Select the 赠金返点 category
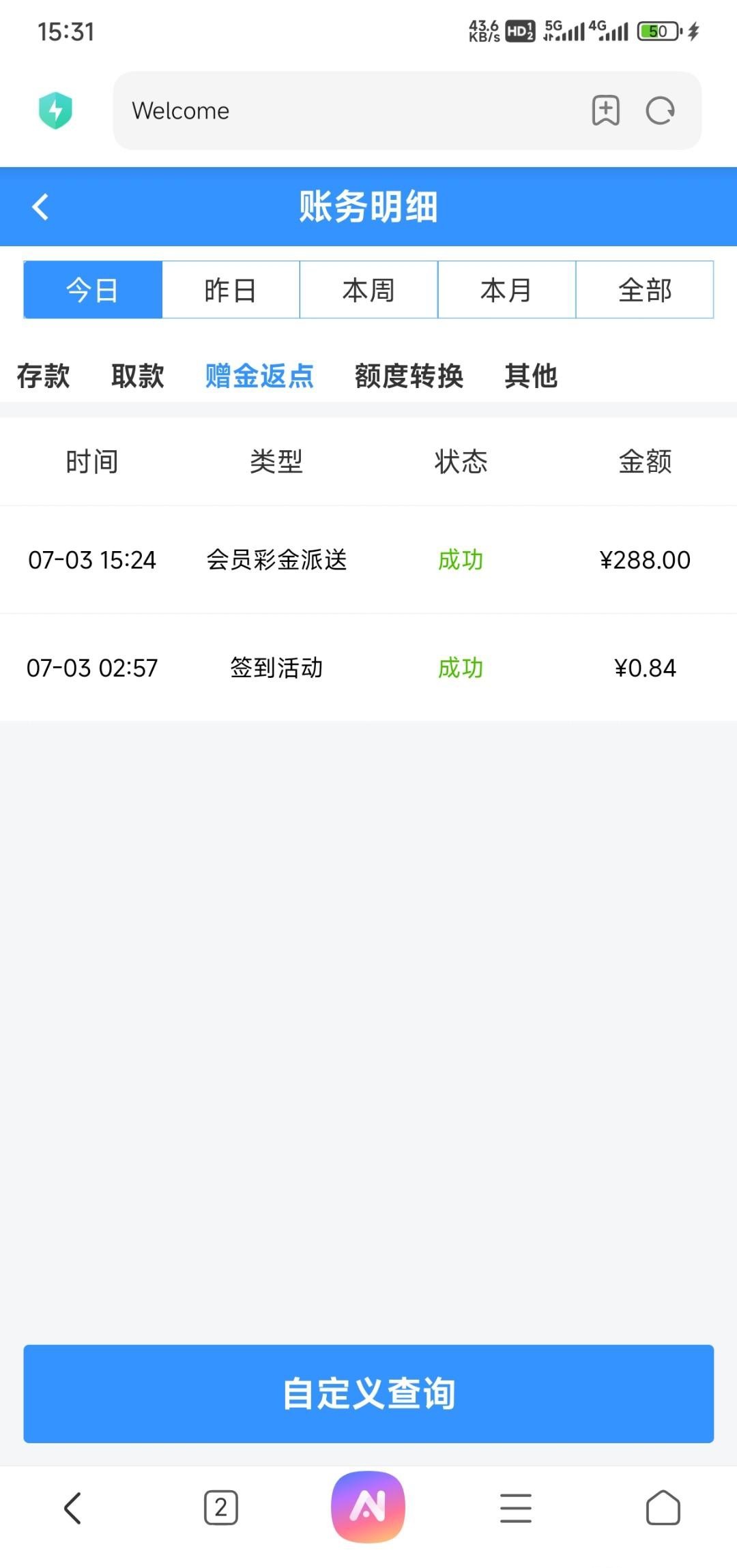The height and width of the screenshot is (1568, 737). (259, 376)
